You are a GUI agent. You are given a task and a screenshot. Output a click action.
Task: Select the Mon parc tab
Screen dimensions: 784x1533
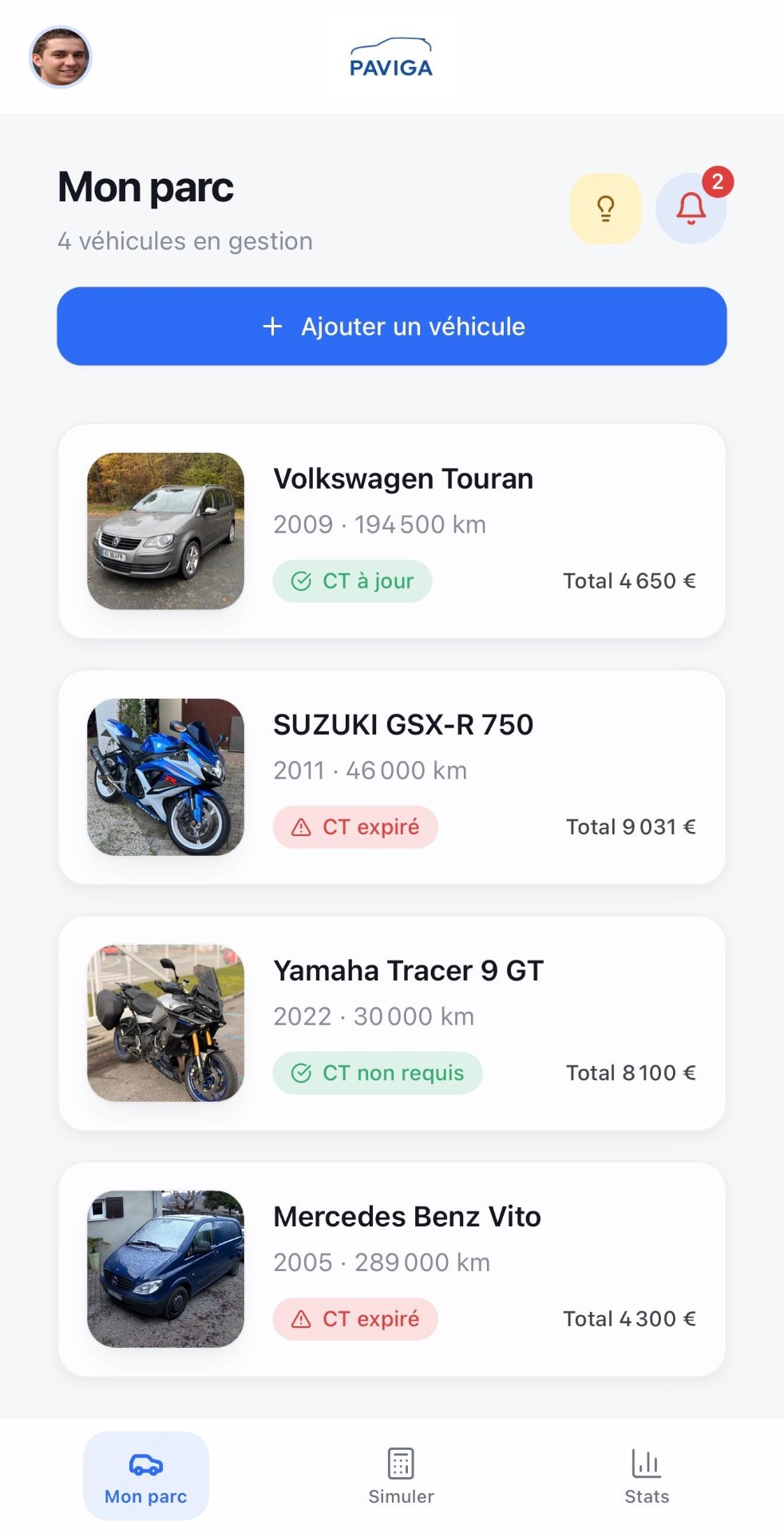146,1476
